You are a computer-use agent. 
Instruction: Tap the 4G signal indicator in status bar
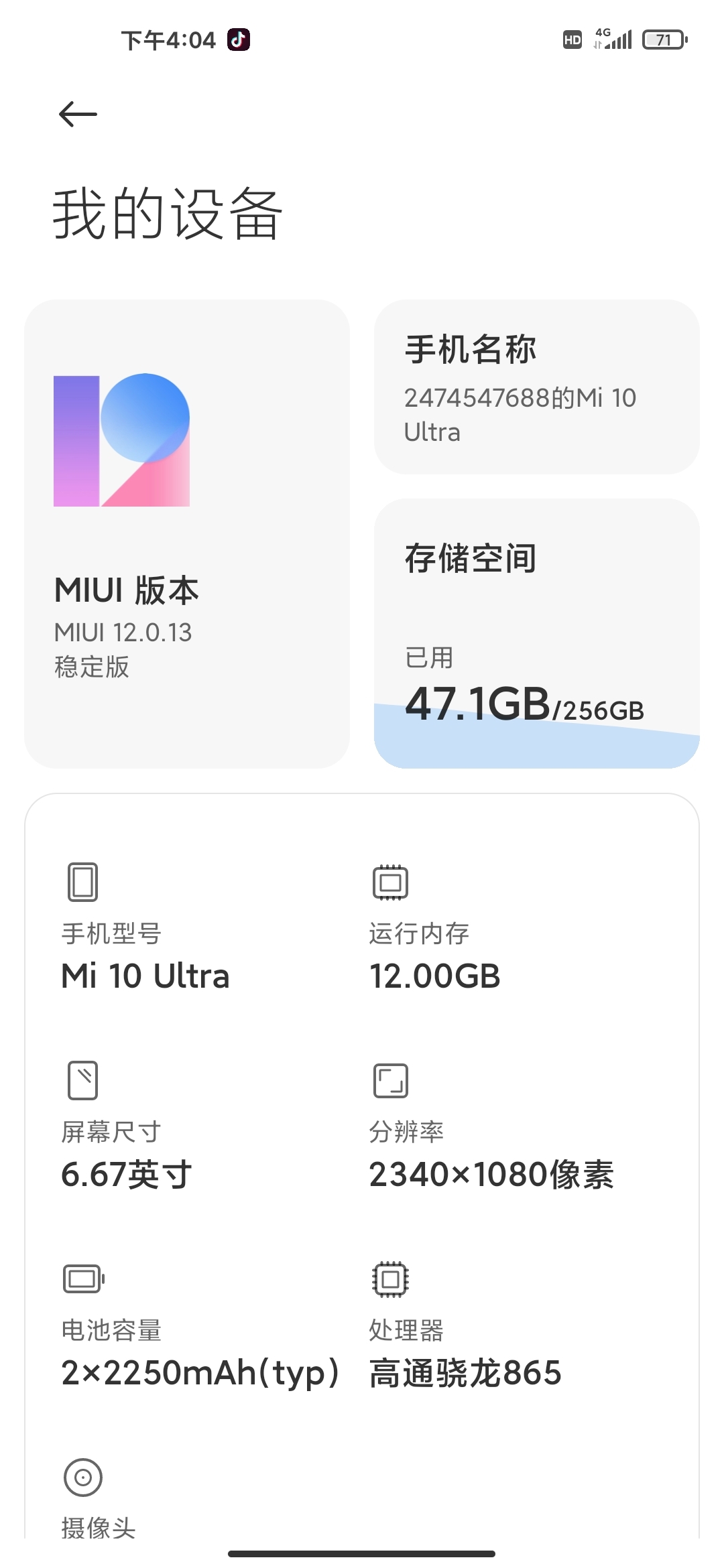(611, 40)
